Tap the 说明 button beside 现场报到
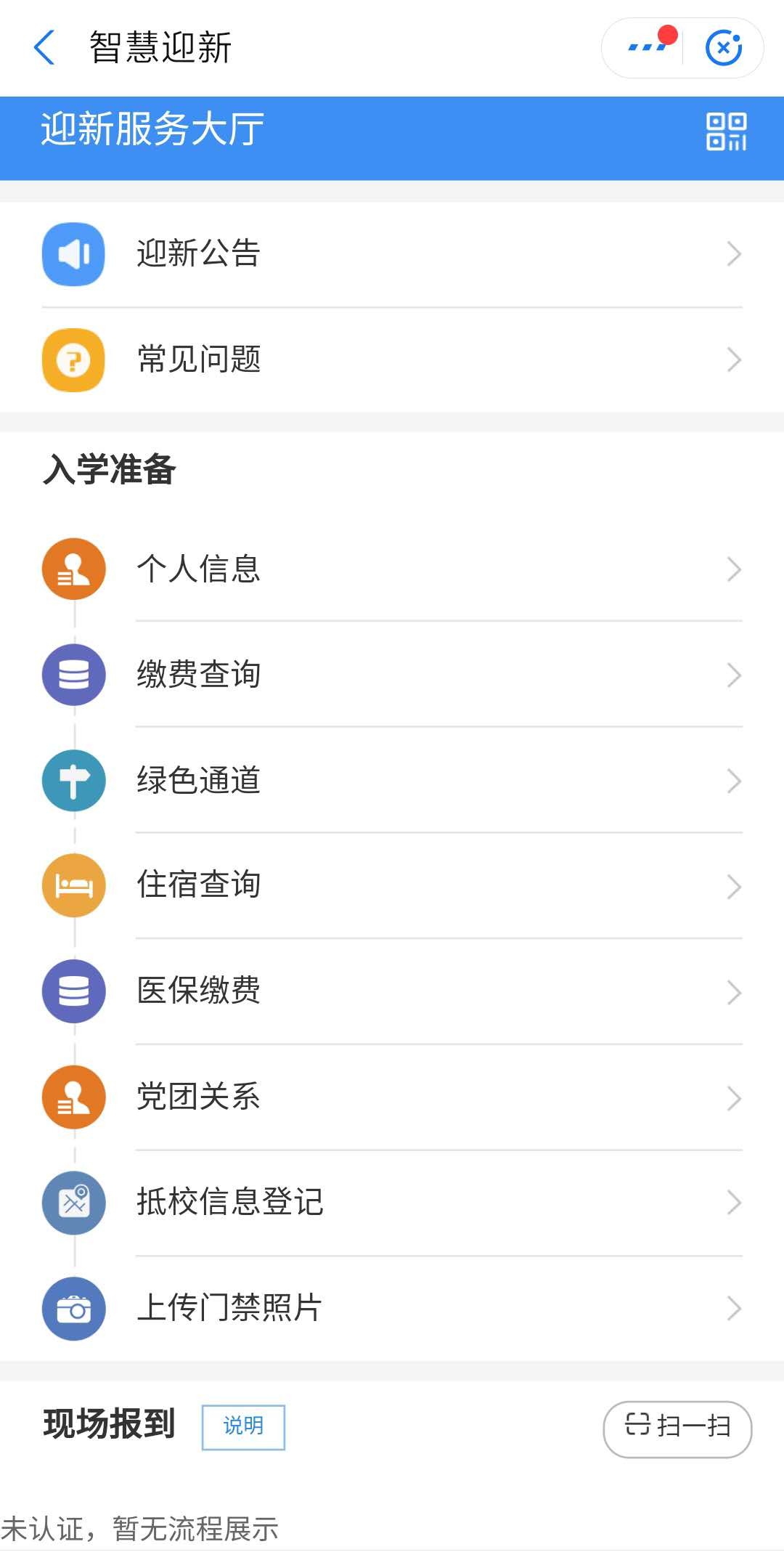784x1552 pixels. (243, 1427)
